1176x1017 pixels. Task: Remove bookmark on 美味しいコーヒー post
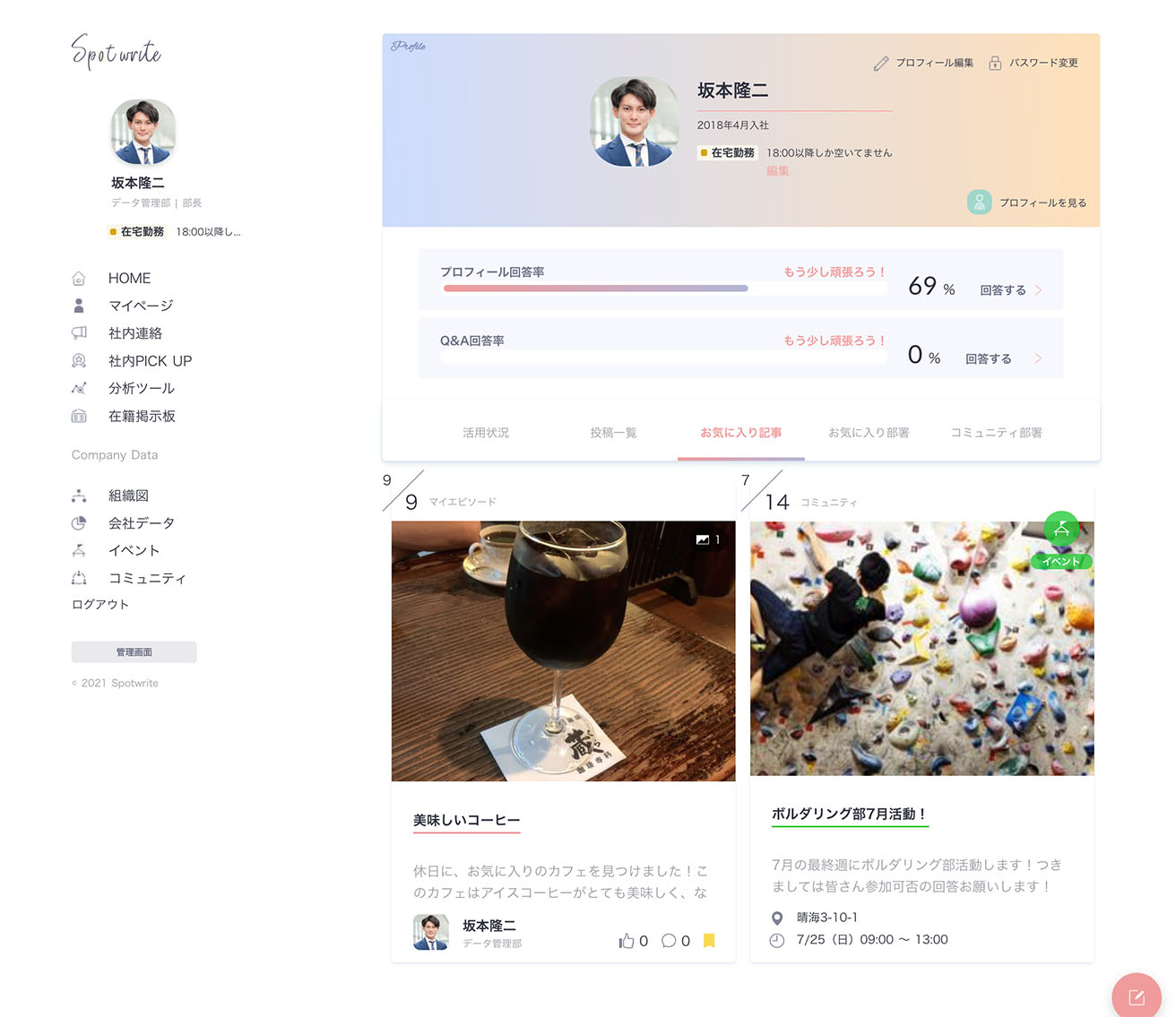pos(709,941)
